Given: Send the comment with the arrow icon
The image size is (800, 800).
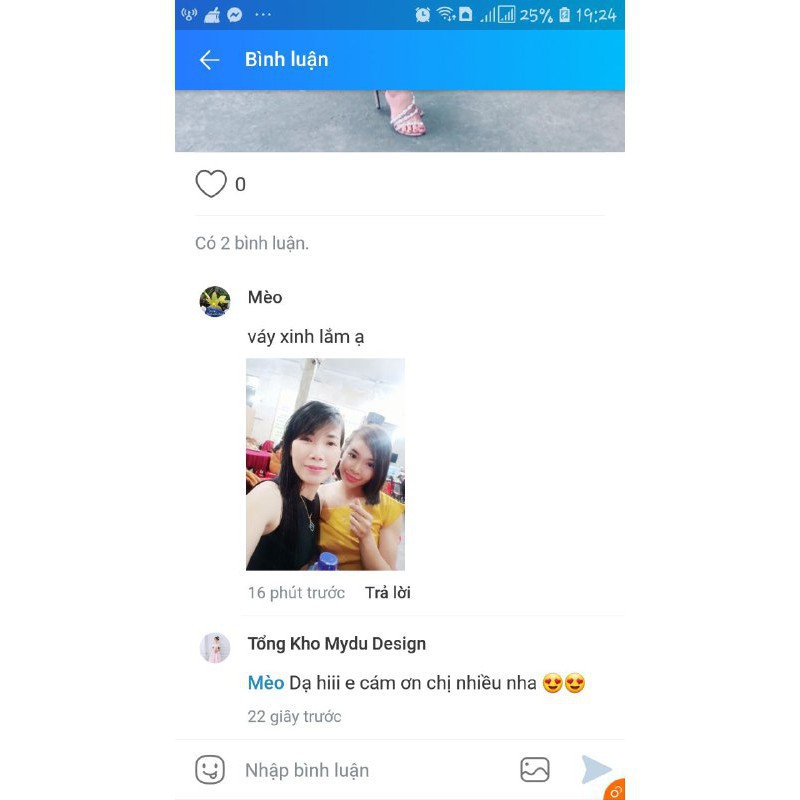Looking at the screenshot, I should [x=596, y=769].
